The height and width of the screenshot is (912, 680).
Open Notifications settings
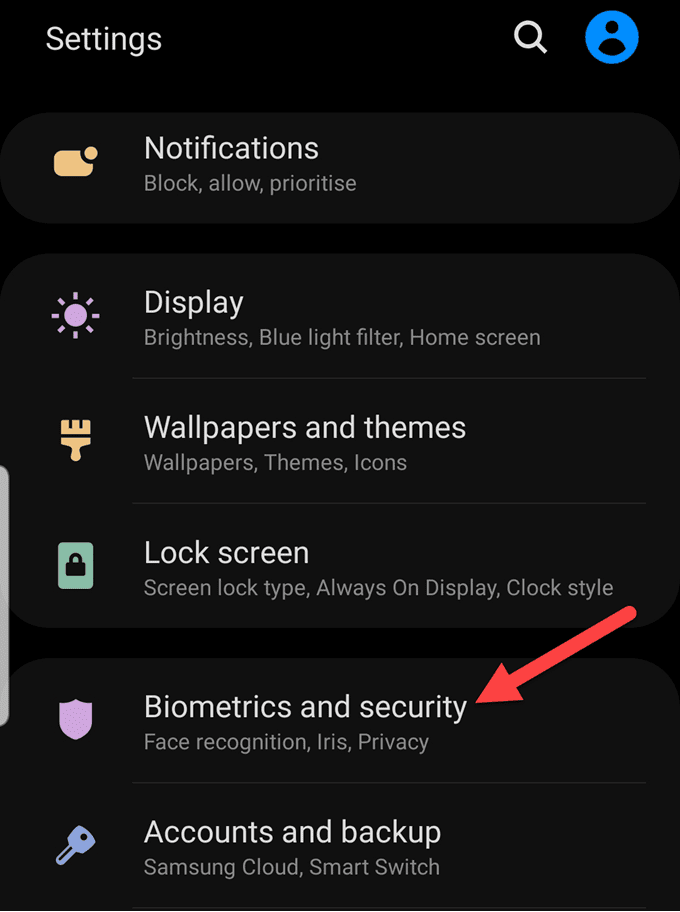[340, 164]
